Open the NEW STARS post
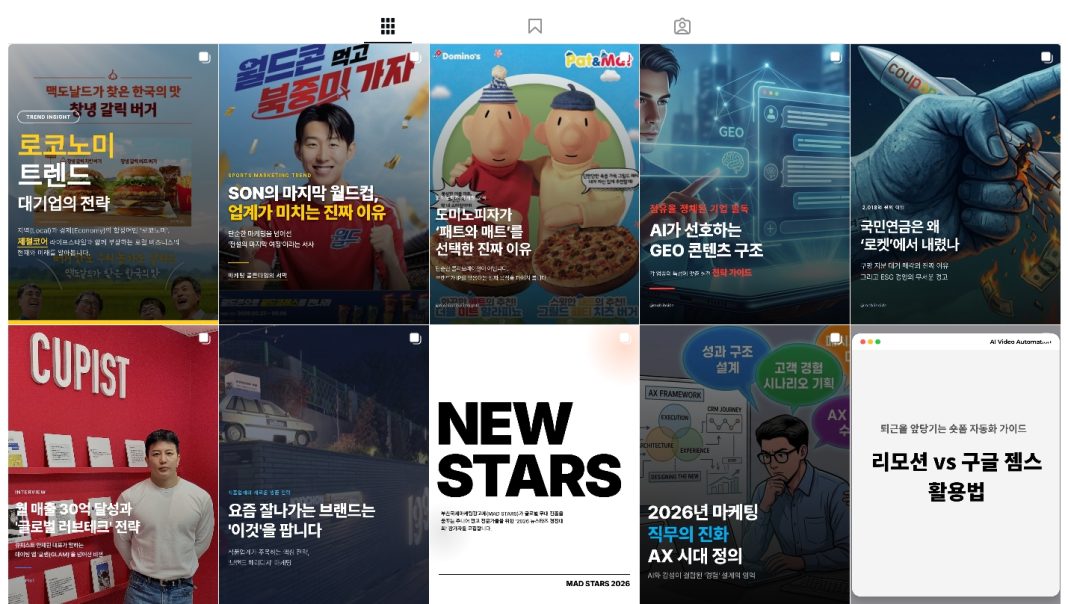This screenshot has width=1068, height=604. pos(534,464)
